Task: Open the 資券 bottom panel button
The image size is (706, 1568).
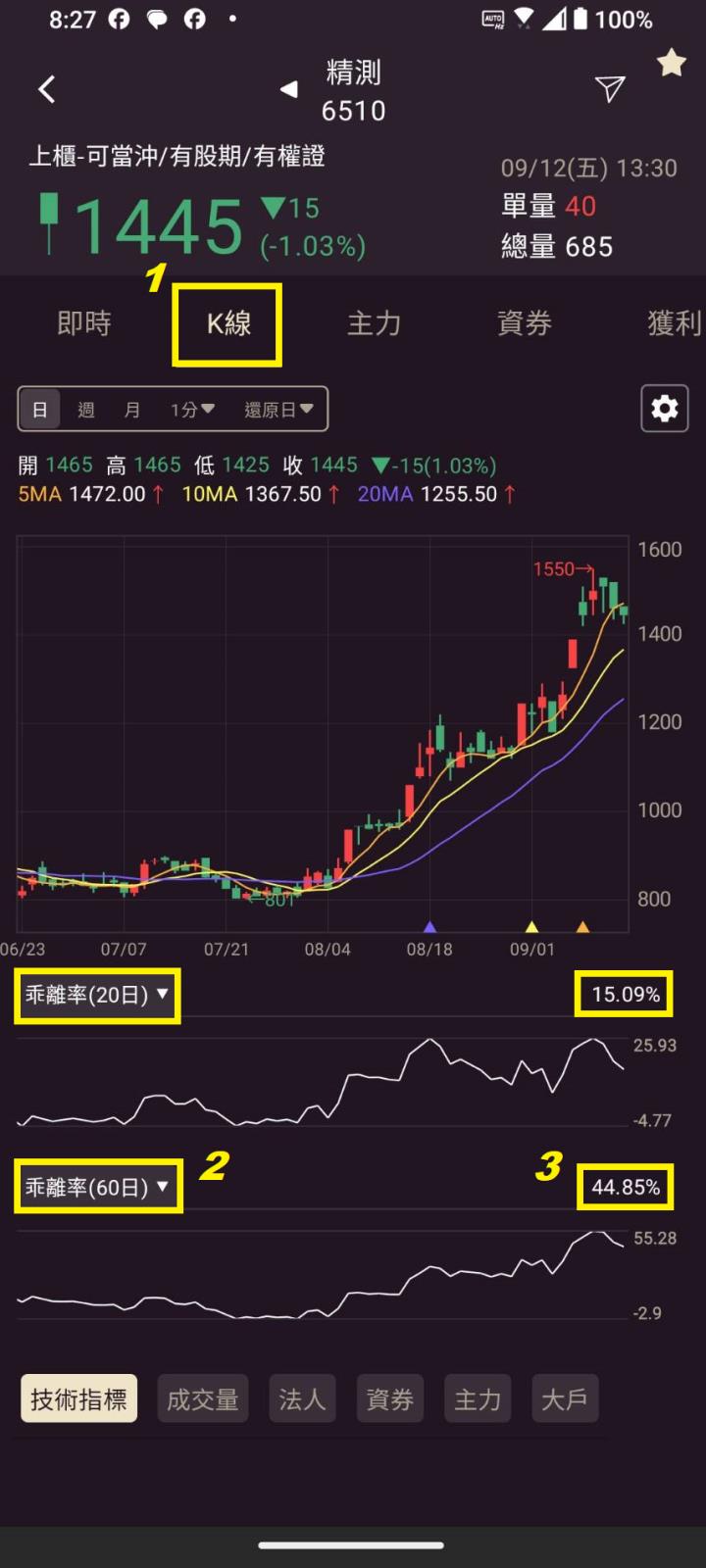Action: pyautogui.click(x=389, y=1399)
